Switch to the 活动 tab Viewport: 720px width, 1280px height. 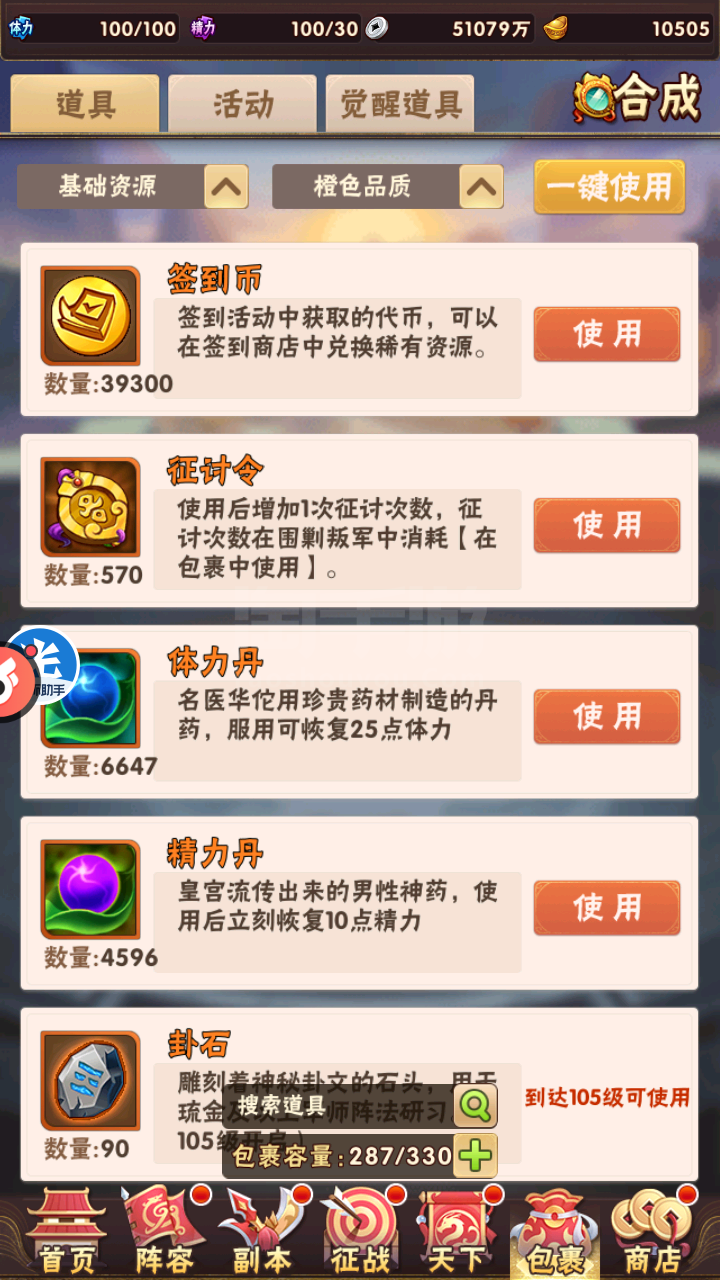(x=242, y=104)
